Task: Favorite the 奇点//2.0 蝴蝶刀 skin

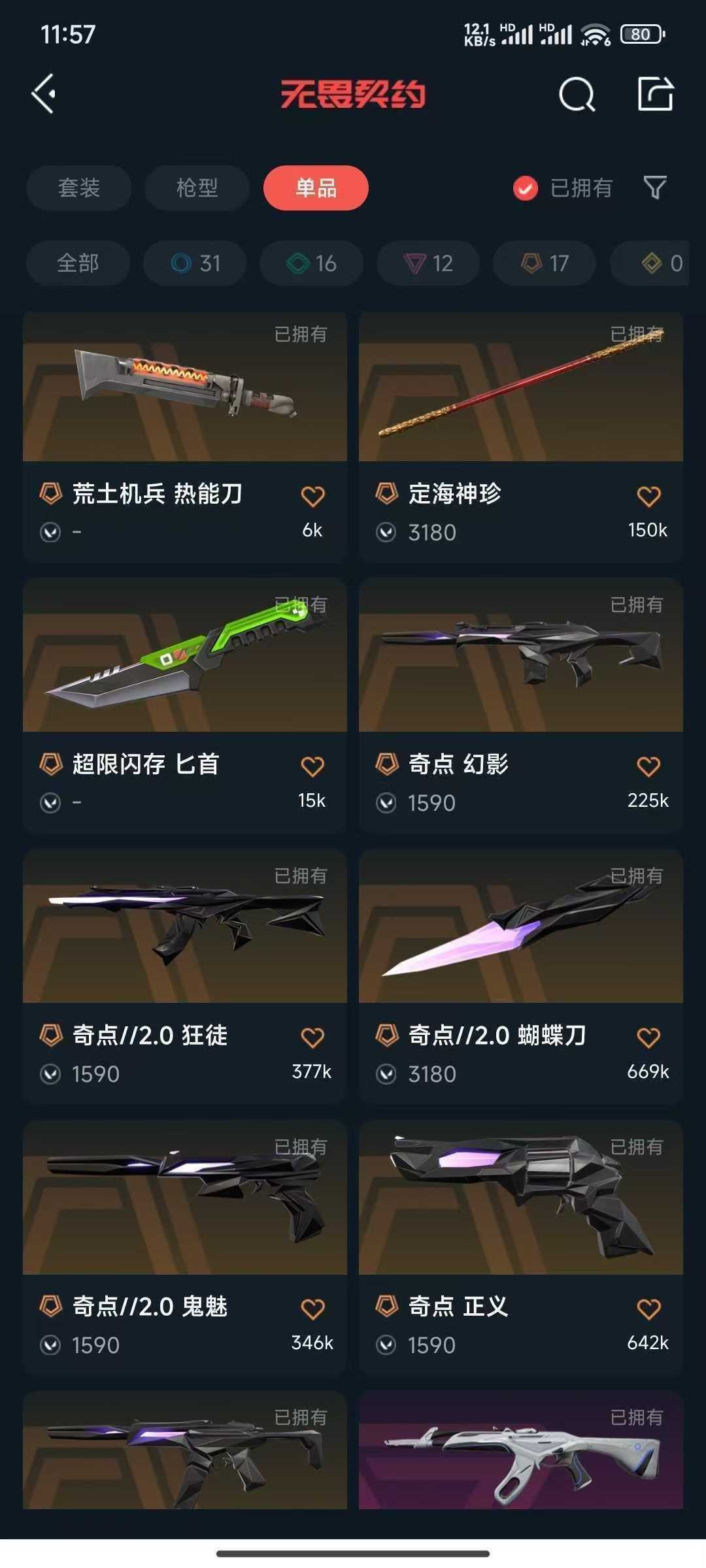Action: pyautogui.click(x=647, y=1036)
